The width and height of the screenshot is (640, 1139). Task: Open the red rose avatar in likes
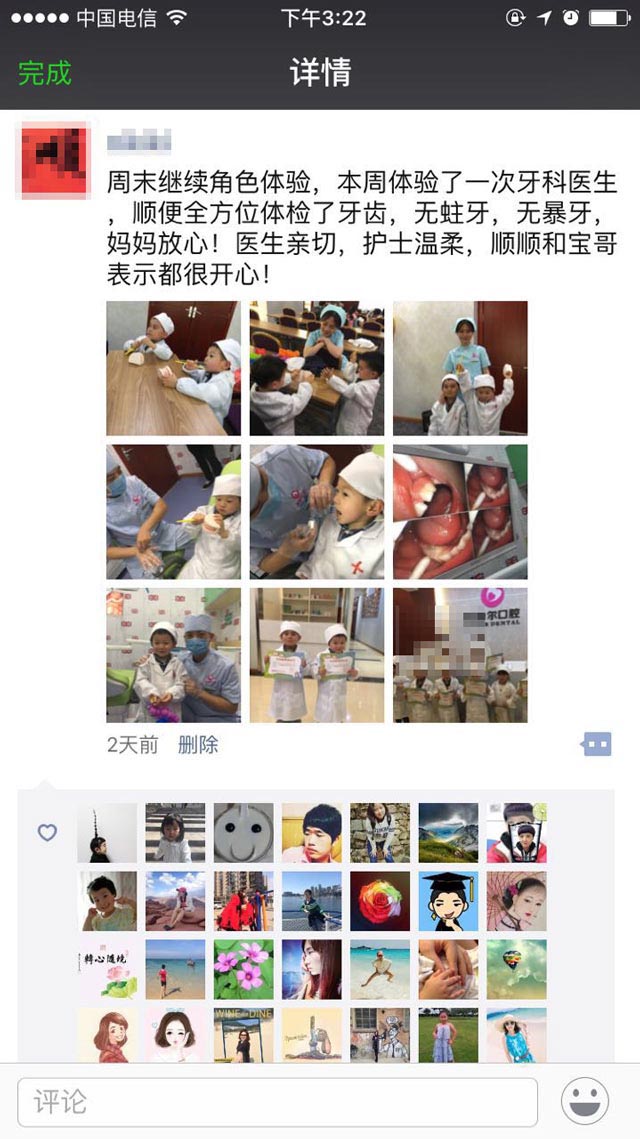pyautogui.click(x=380, y=901)
